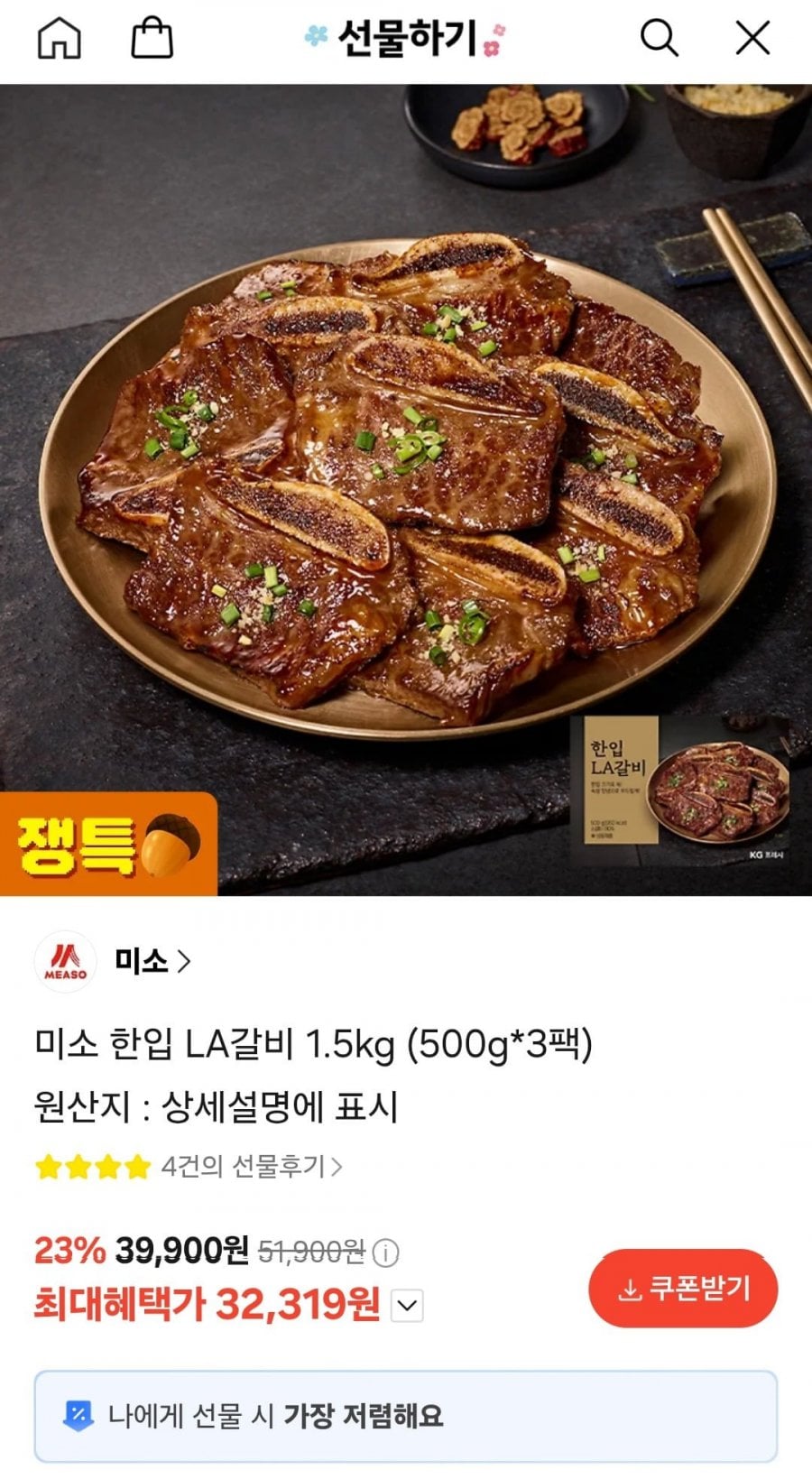This screenshot has width=812, height=1479.
Task: Open the 미소 brand store link
Action: coord(152,962)
